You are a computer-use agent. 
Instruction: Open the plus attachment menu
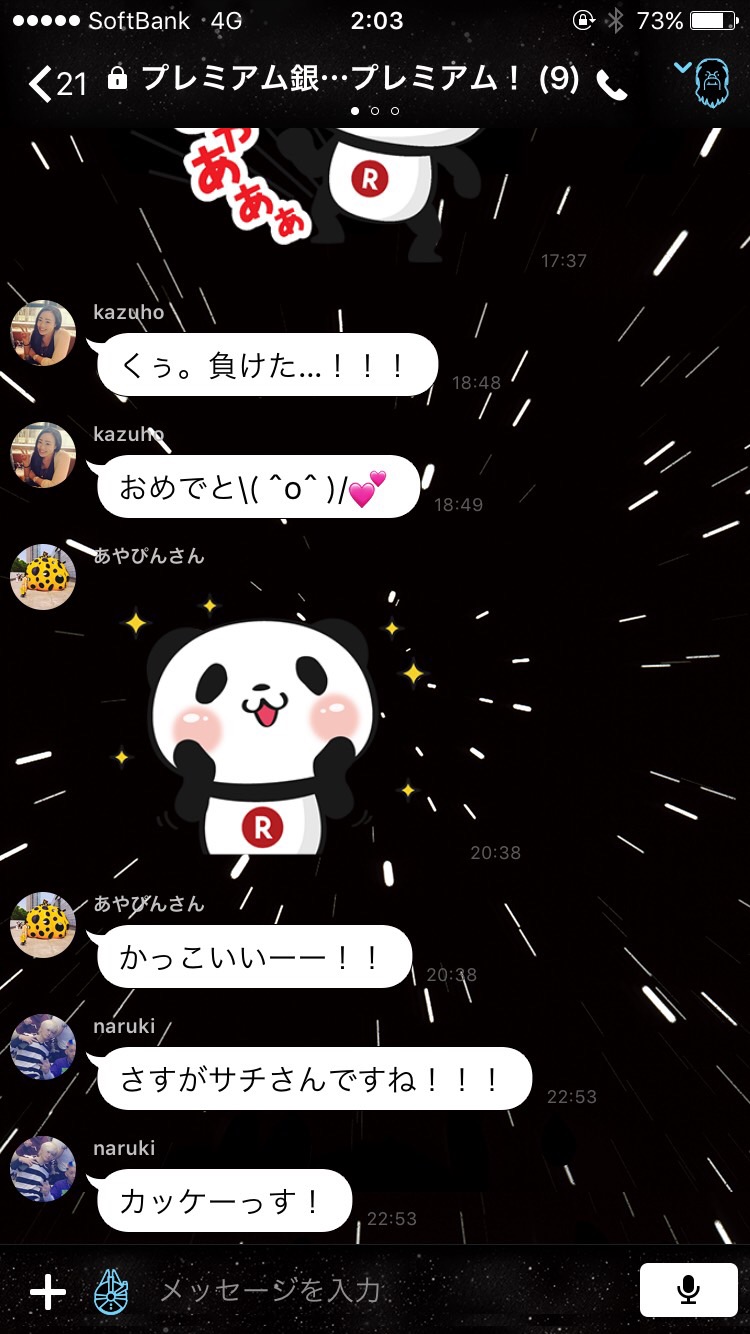[x=47, y=1292]
